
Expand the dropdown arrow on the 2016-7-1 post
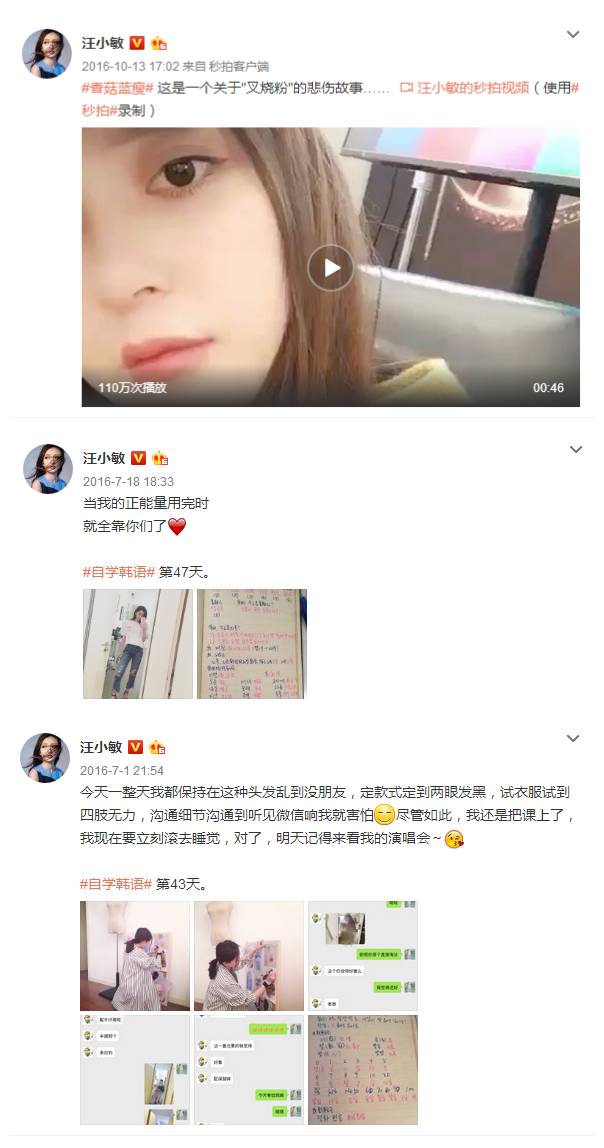573,739
